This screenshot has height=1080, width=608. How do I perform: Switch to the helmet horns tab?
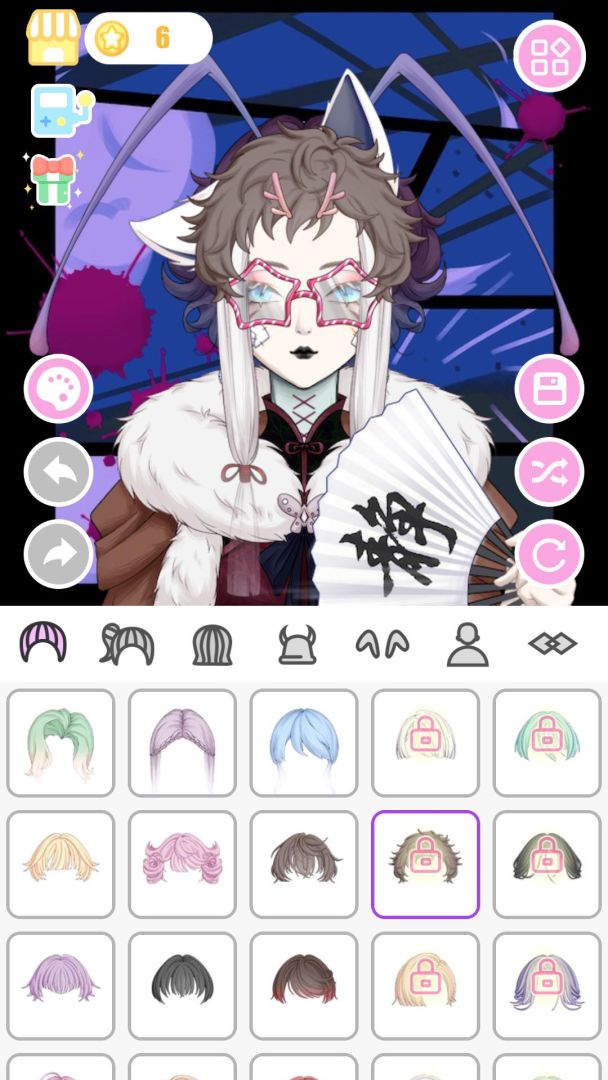pyautogui.click(x=297, y=644)
